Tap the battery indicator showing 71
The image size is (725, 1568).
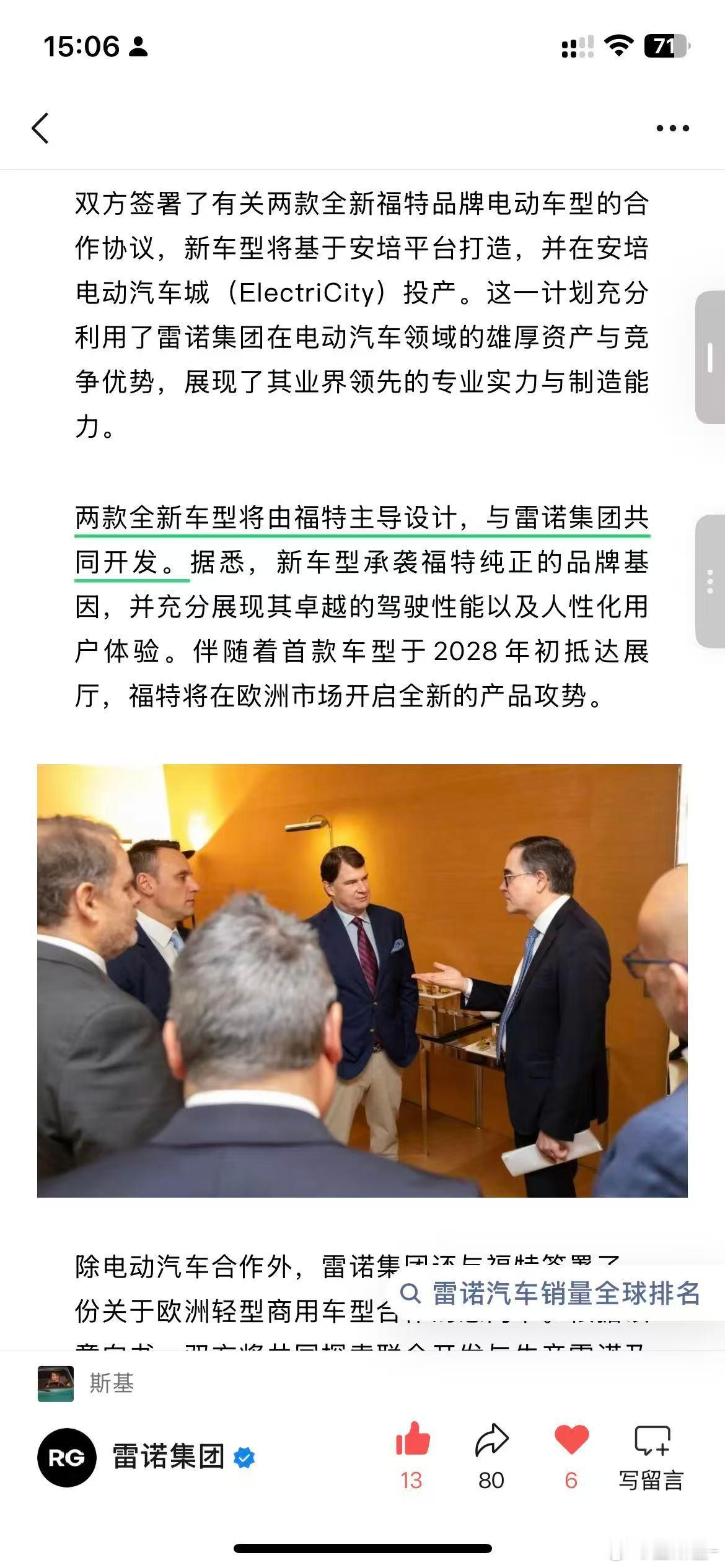[667, 45]
